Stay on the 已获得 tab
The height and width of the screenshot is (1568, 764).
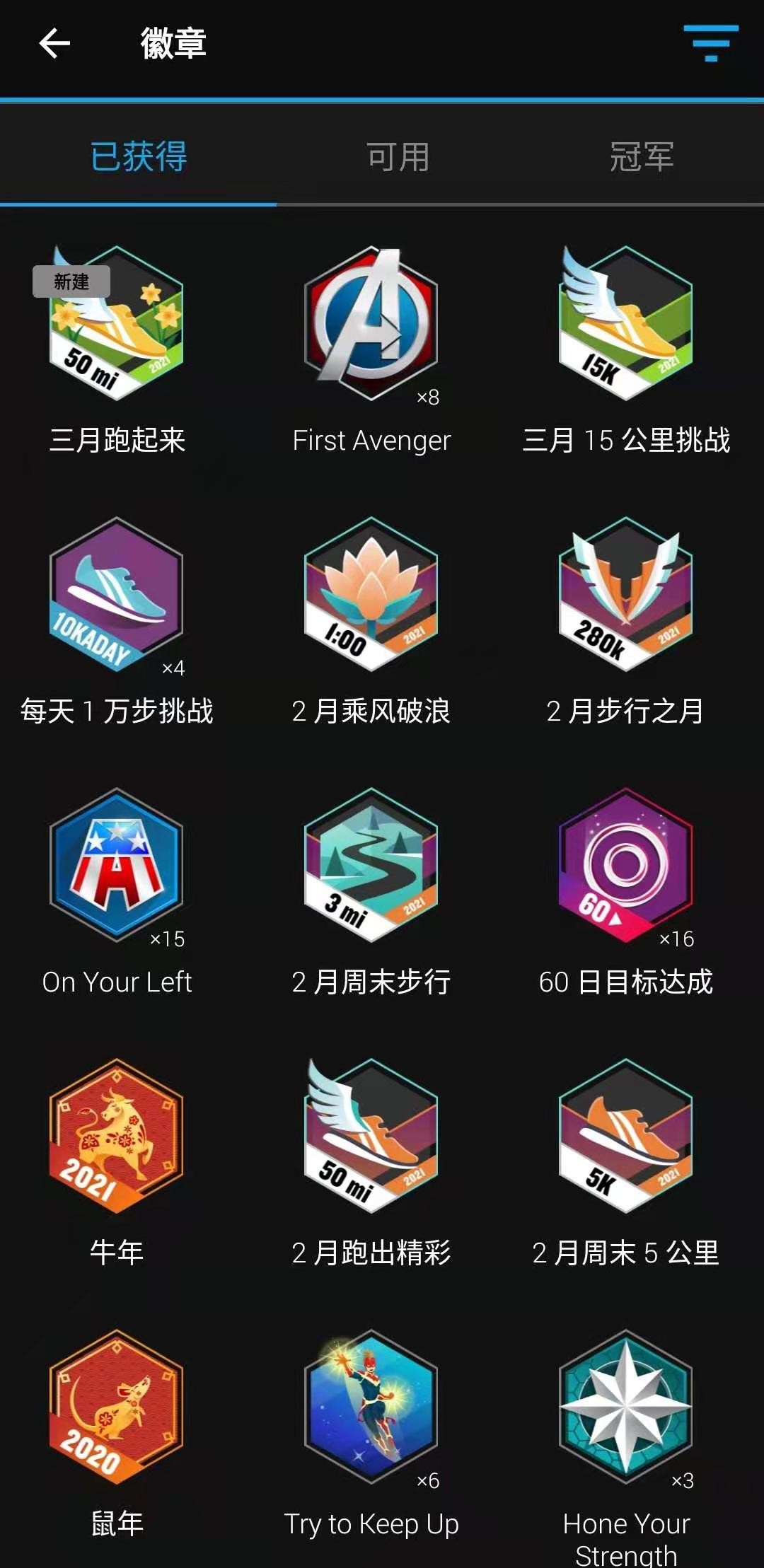tap(139, 159)
